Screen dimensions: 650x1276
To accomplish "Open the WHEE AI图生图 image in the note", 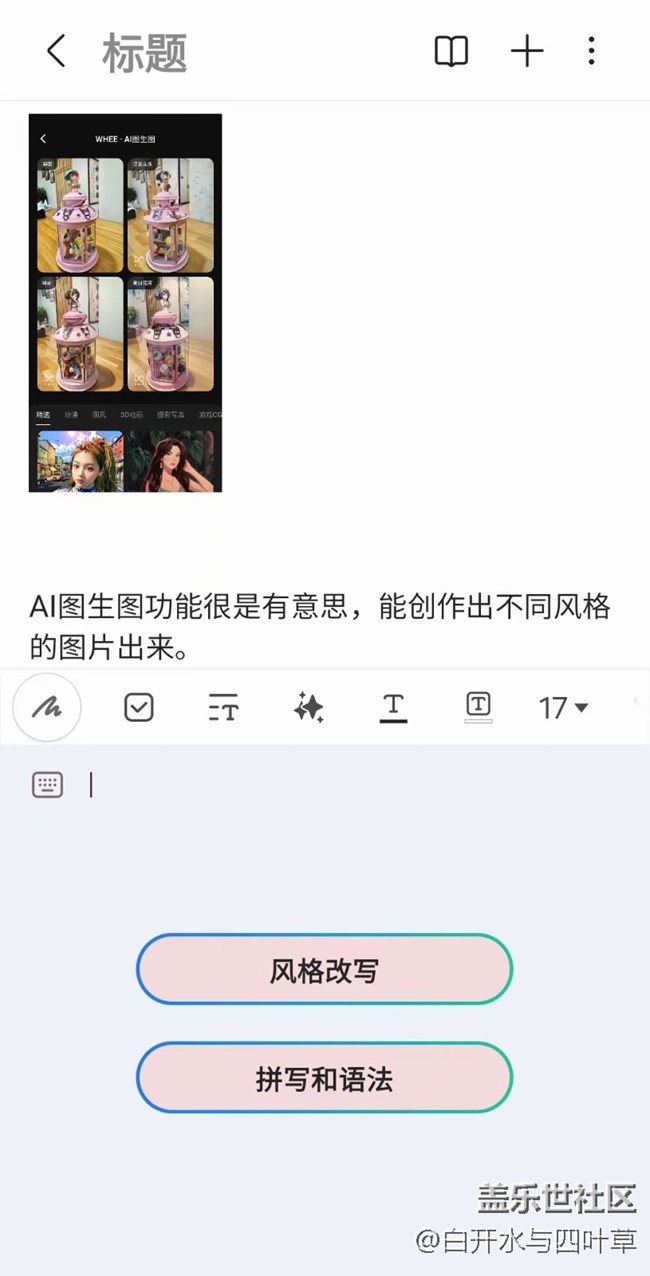I will tap(125, 302).
